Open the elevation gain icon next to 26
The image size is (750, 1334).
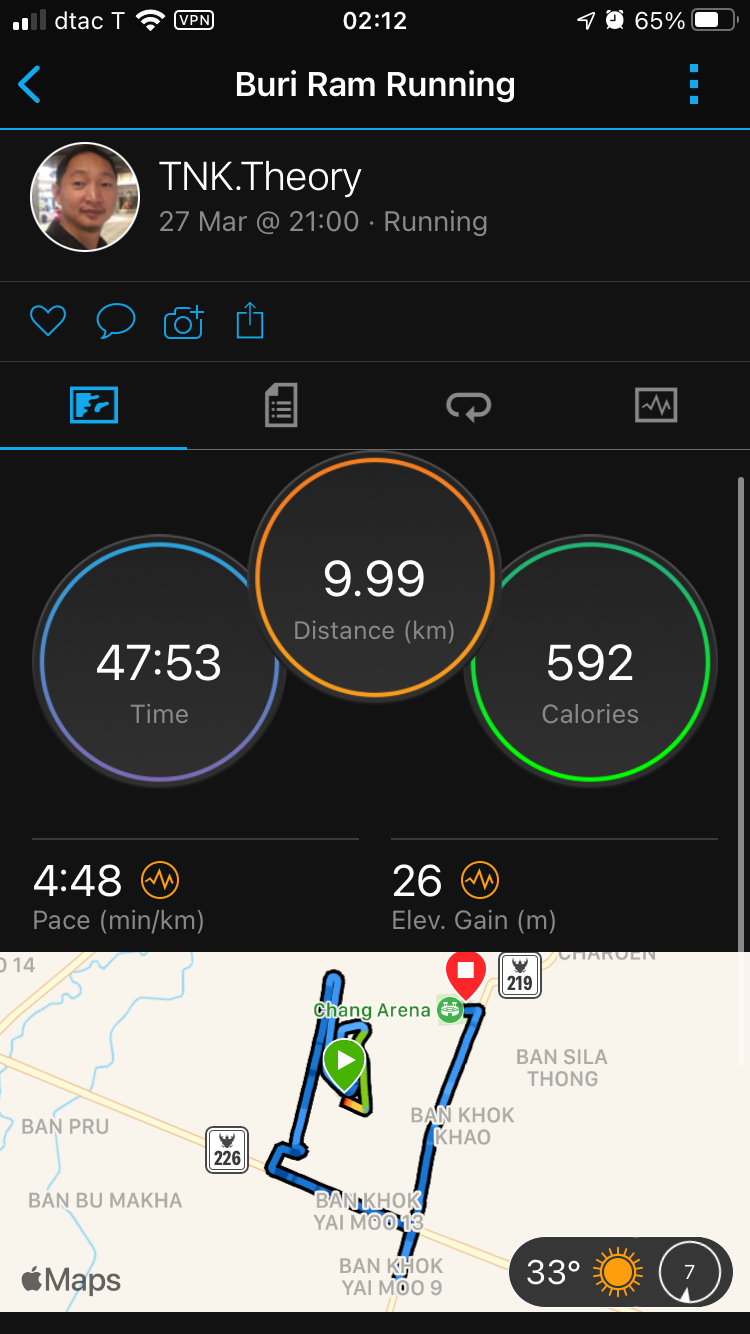pos(480,881)
